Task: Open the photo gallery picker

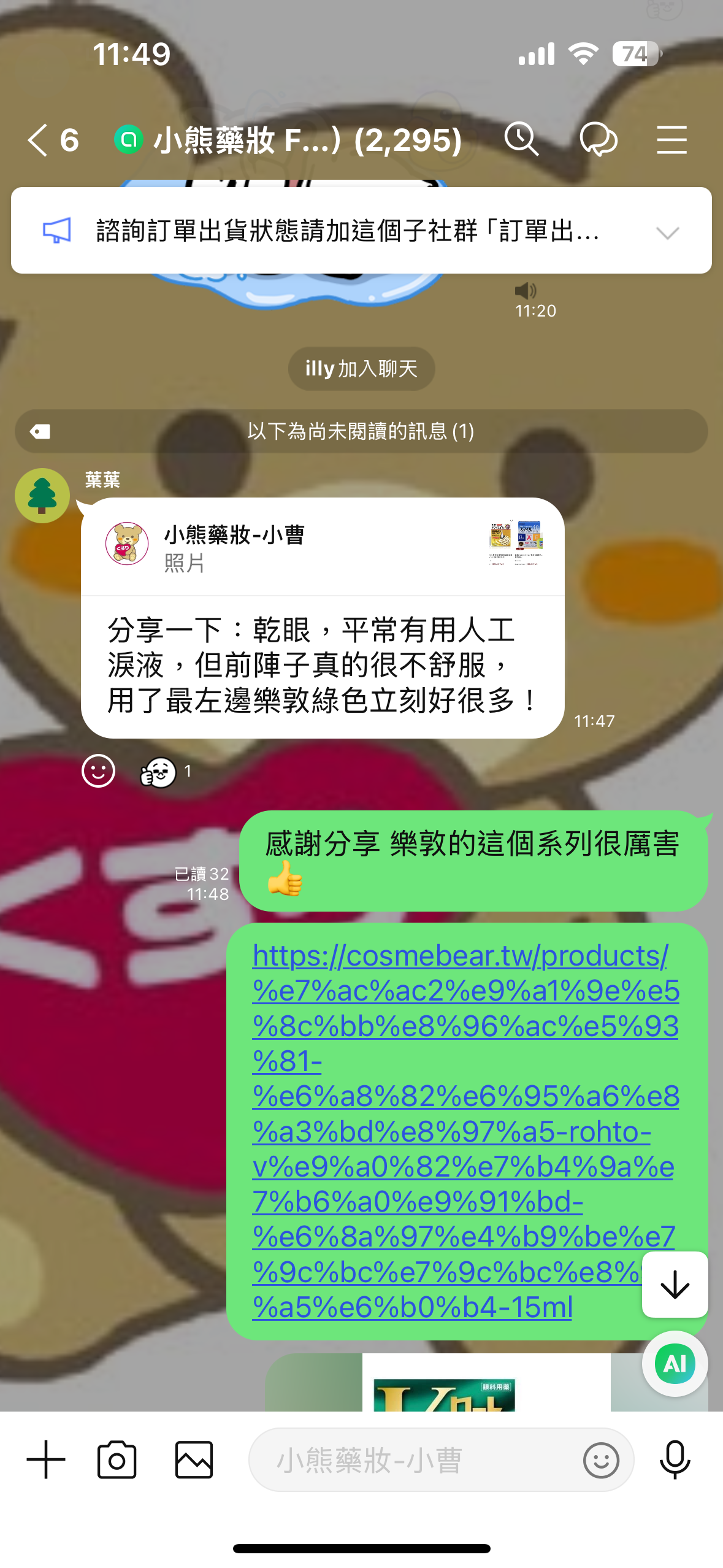Action: (194, 1459)
